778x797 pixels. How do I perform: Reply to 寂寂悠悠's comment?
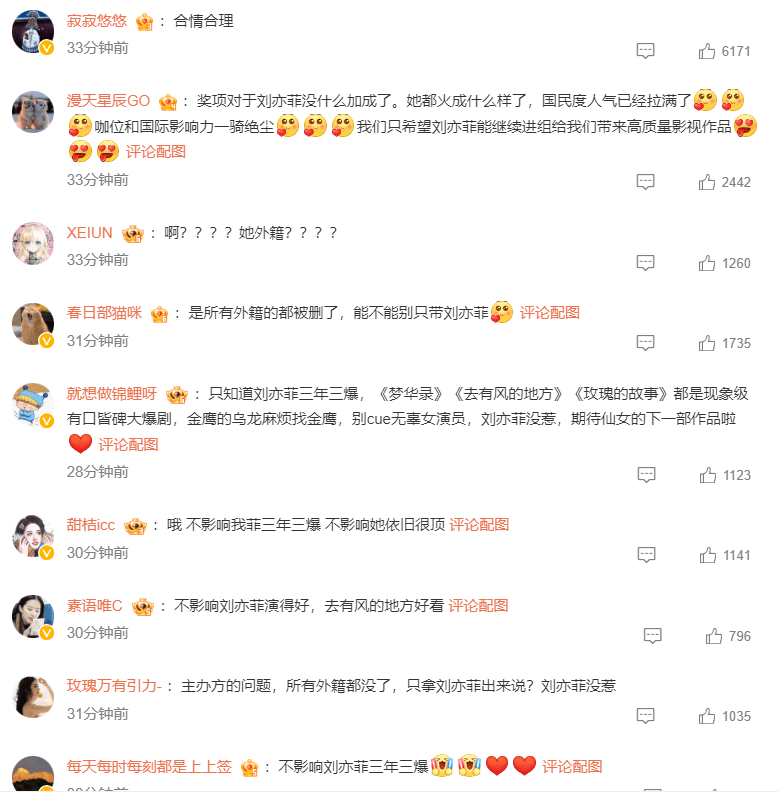pos(646,51)
